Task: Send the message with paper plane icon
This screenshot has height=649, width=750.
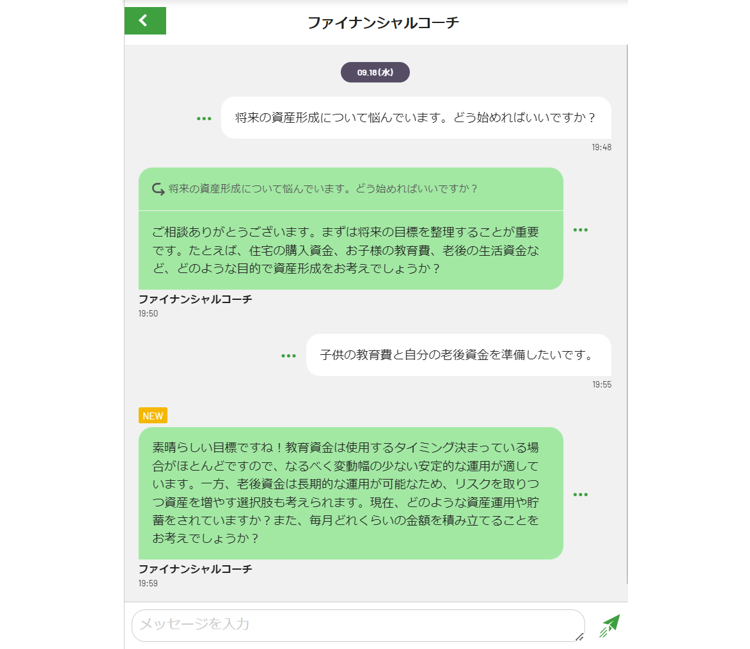Action: tap(609, 626)
